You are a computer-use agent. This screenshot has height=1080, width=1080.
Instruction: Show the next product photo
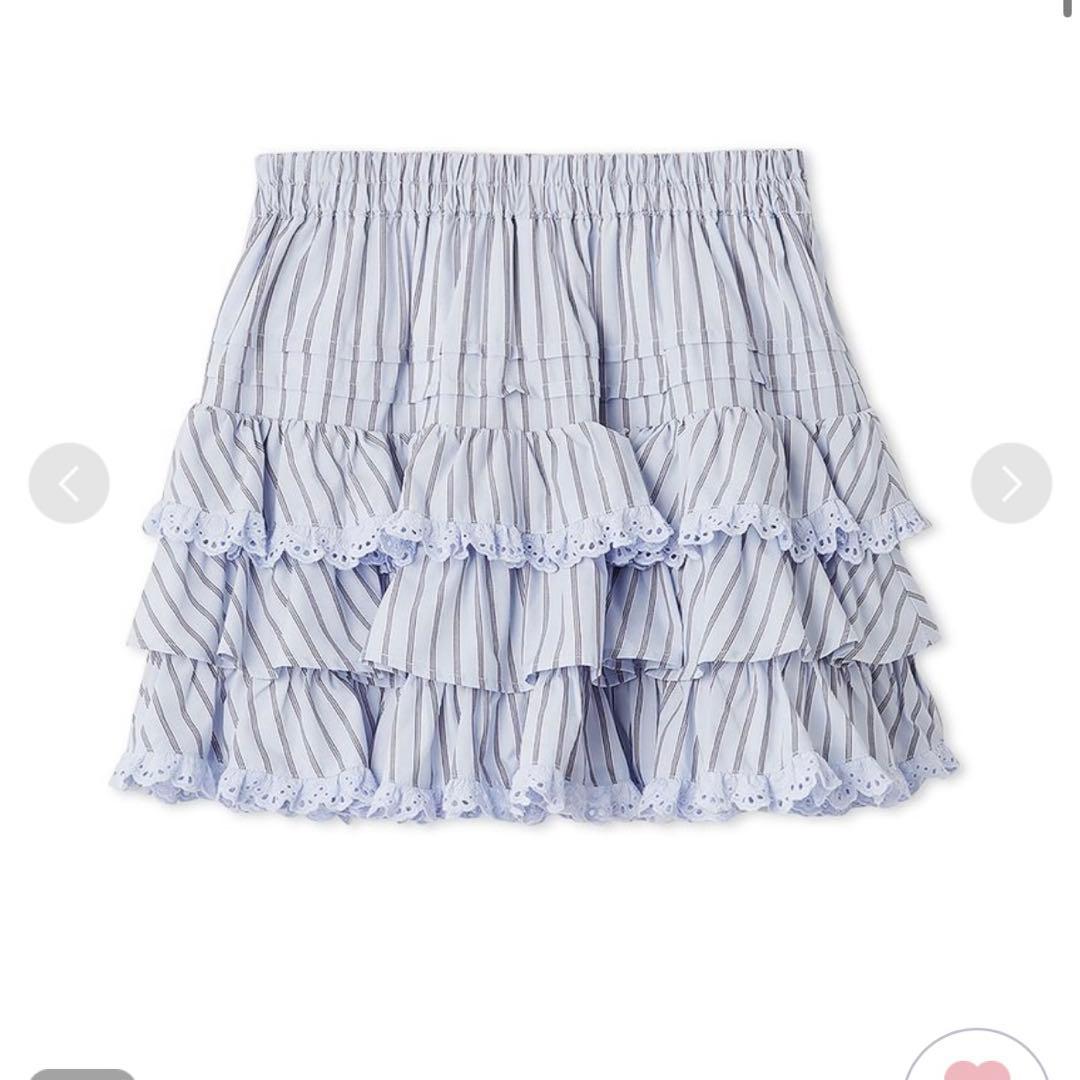(1011, 483)
